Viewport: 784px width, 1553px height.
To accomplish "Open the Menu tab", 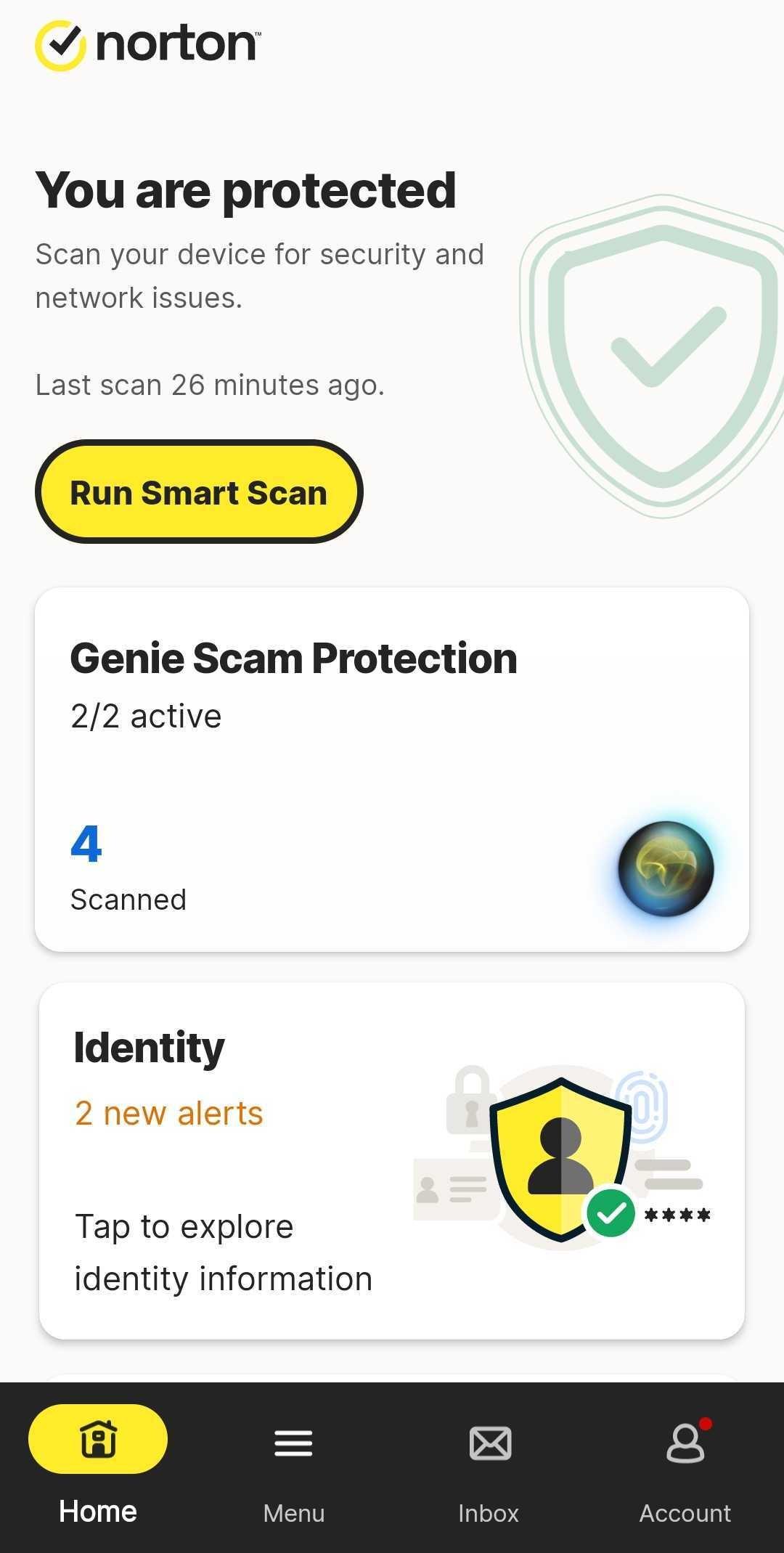I will click(x=293, y=1468).
